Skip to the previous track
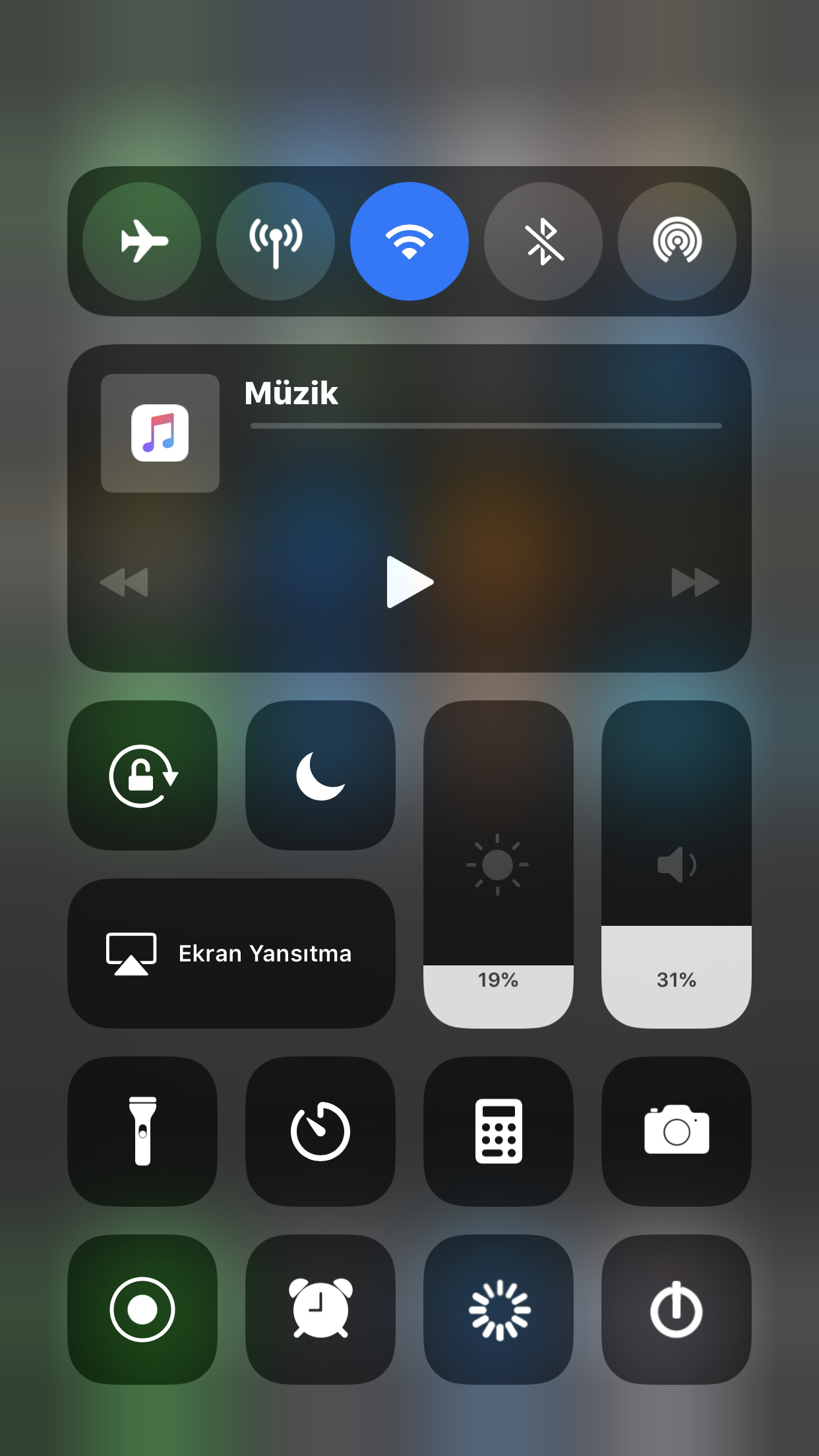 [125, 582]
